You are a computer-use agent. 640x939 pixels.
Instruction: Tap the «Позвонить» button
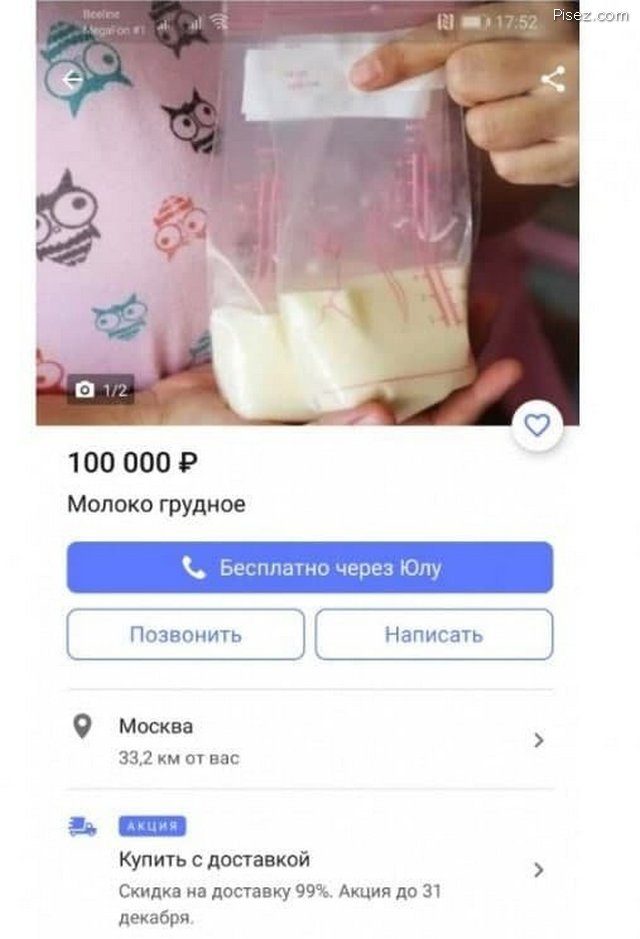click(x=186, y=634)
